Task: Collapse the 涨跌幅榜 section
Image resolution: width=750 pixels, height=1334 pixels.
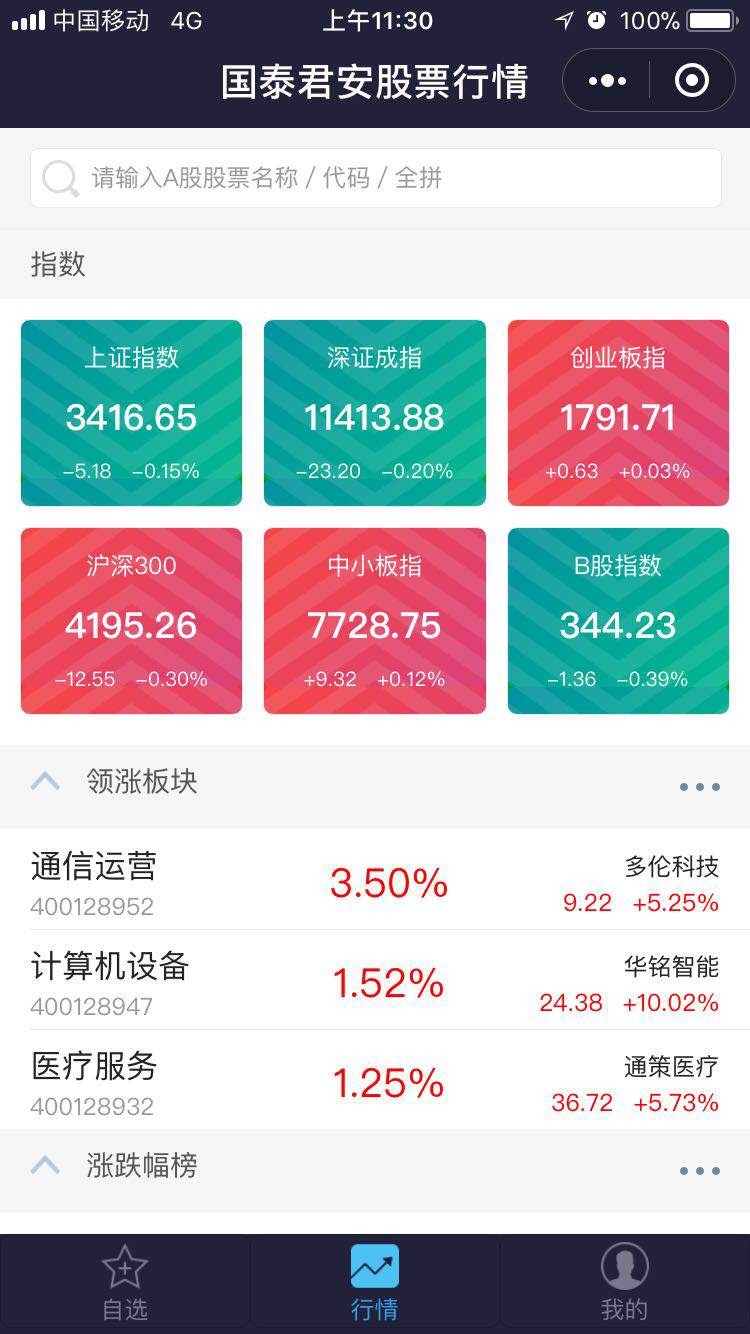Action: [x=45, y=1165]
